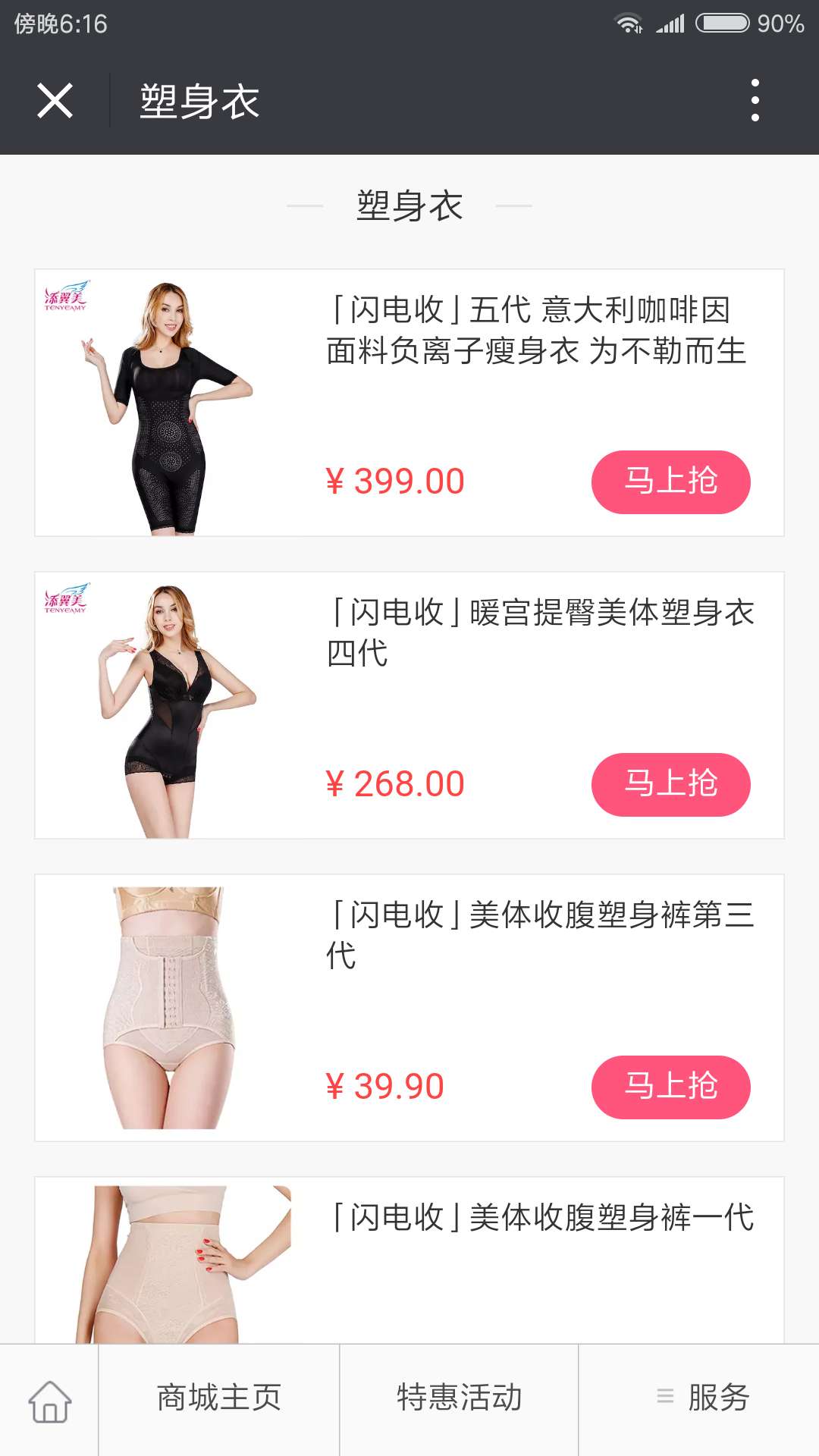
Task: Open the three-dot overflow menu
Action: tap(755, 100)
